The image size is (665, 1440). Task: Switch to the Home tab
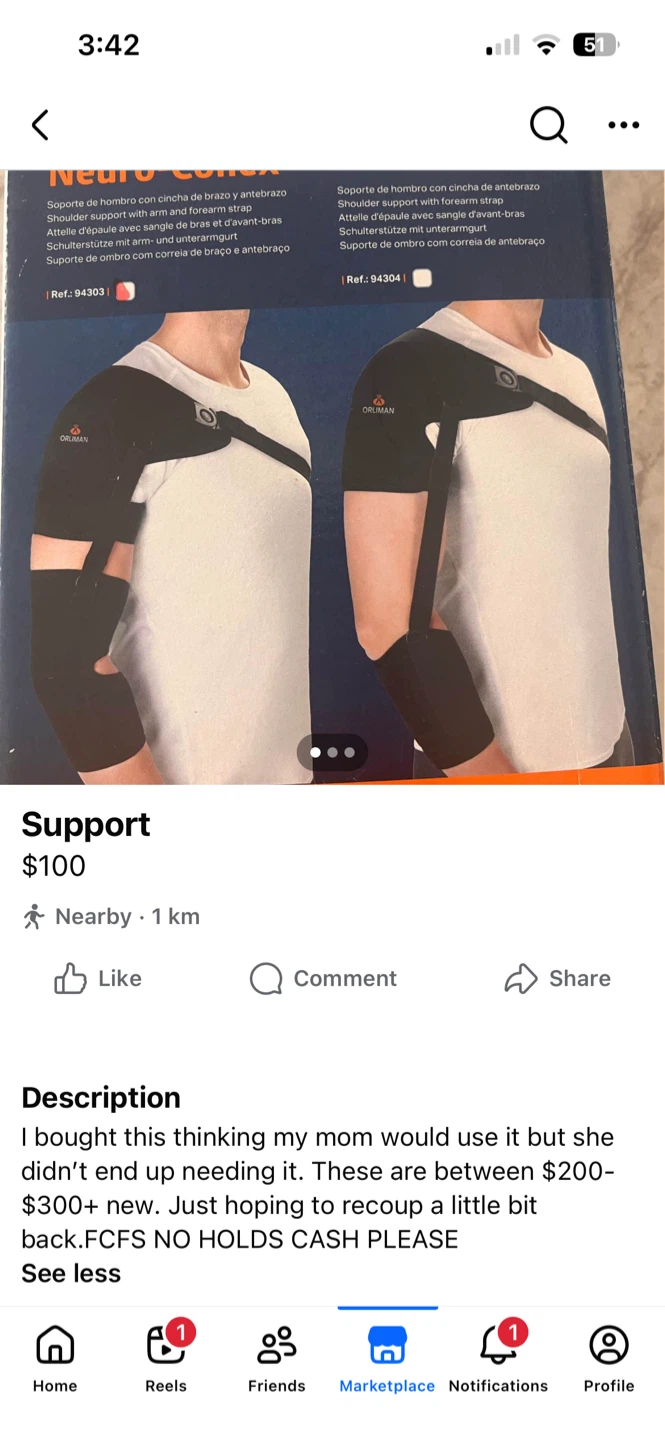pyautogui.click(x=55, y=1358)
